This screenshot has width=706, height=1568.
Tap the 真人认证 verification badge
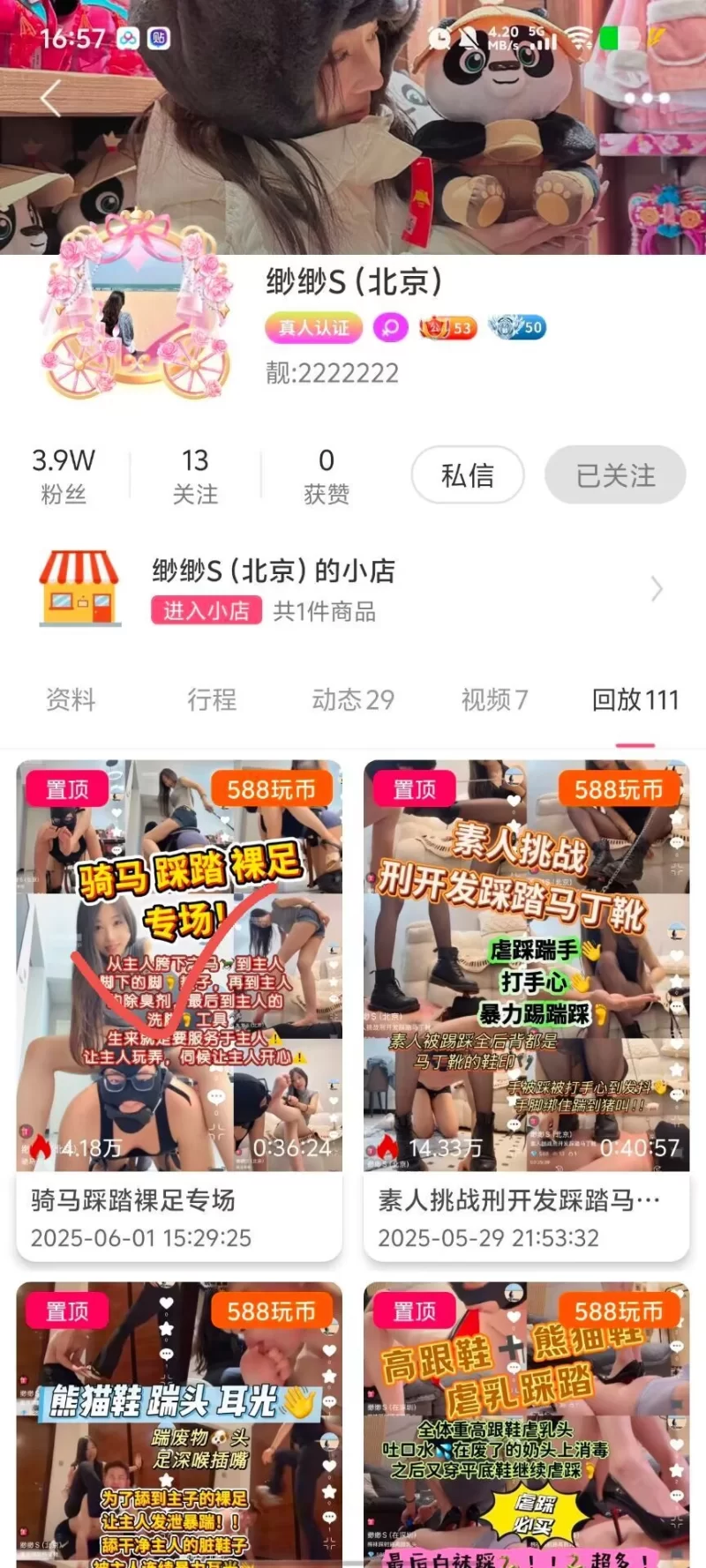tap(314, 328)
